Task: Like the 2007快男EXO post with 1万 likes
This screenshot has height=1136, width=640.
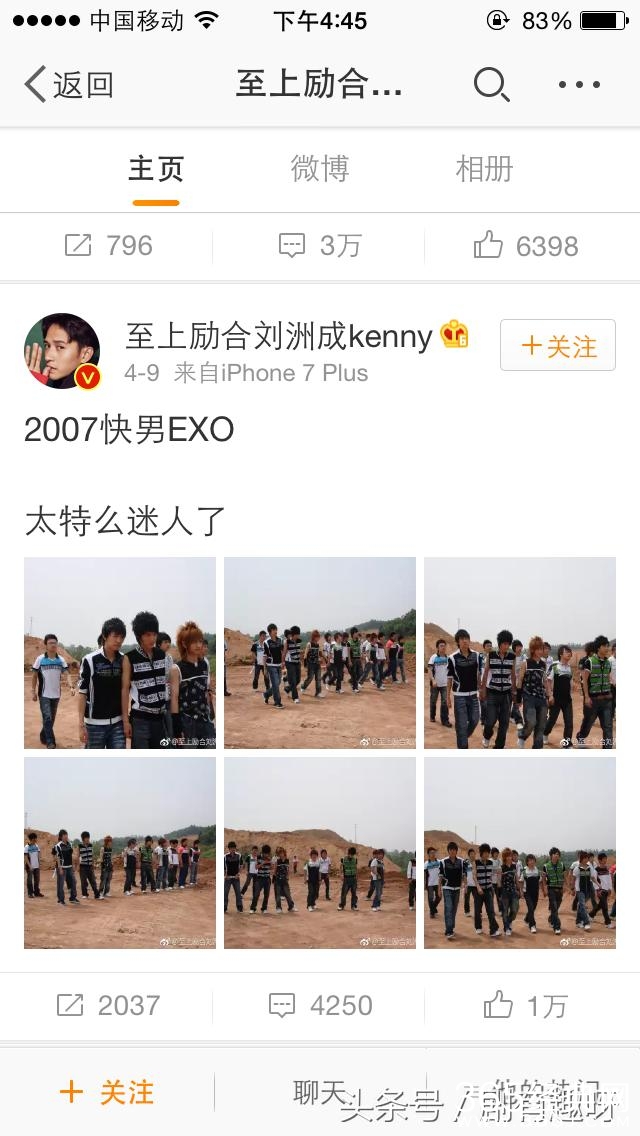Action: coord(526,1005)
